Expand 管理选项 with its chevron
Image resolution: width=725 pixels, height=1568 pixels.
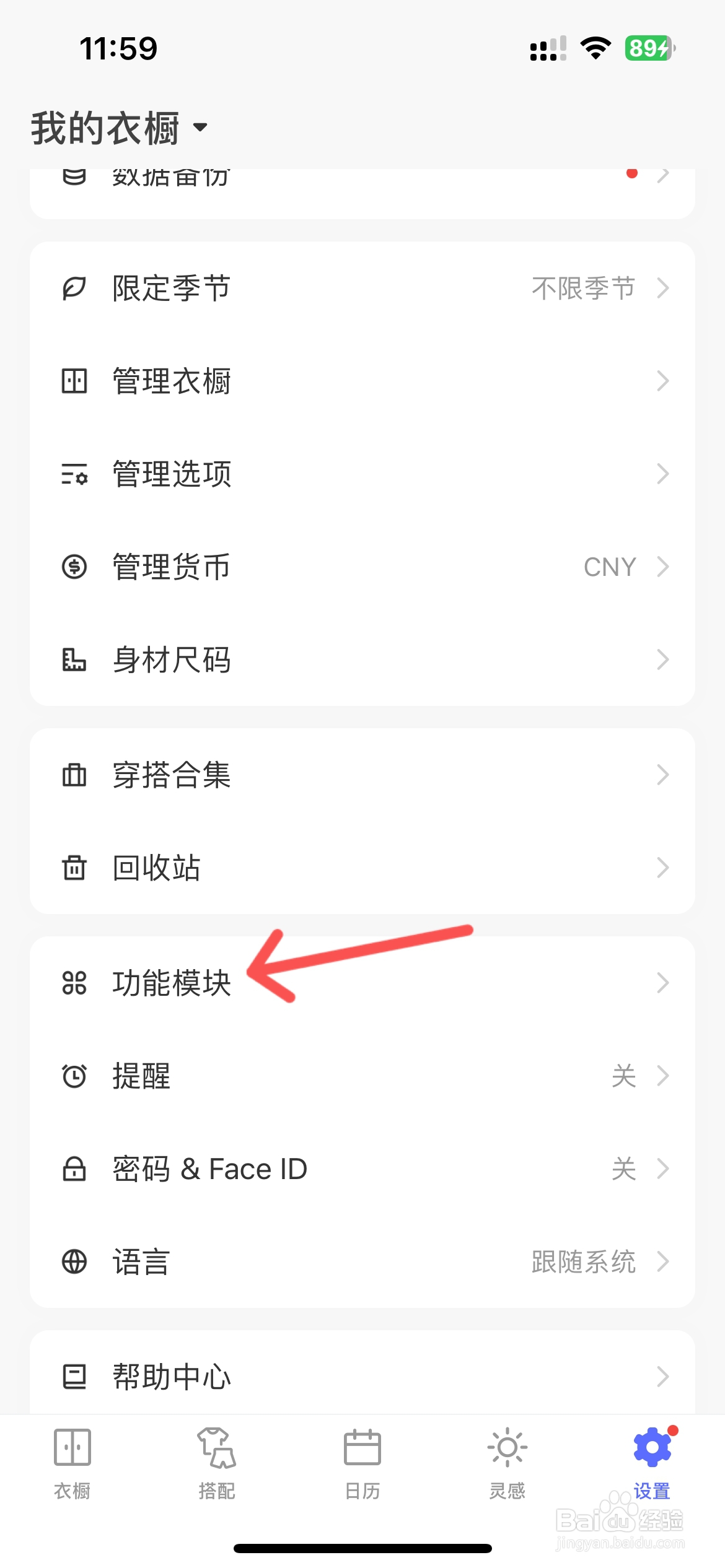[x=664, y=474]
